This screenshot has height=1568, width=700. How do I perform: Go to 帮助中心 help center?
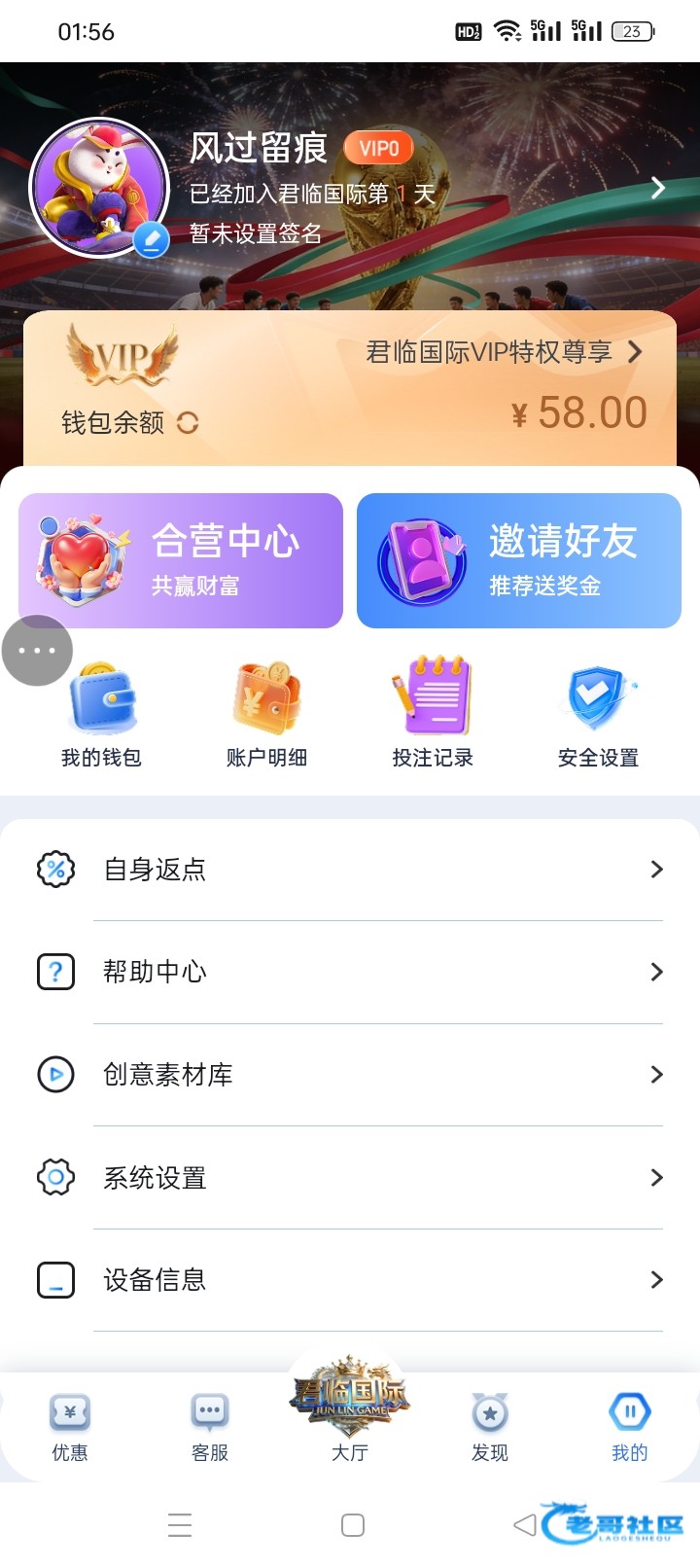350,972
